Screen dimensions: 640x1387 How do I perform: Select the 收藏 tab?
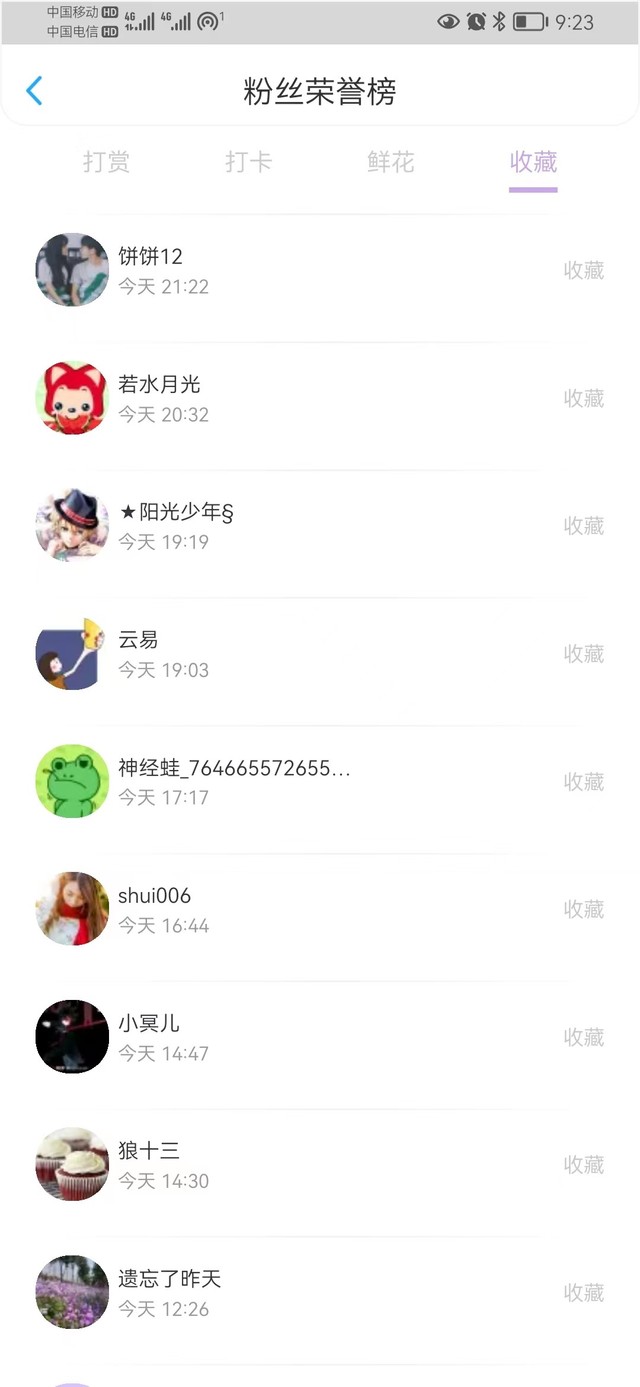(x=533, y=162)
